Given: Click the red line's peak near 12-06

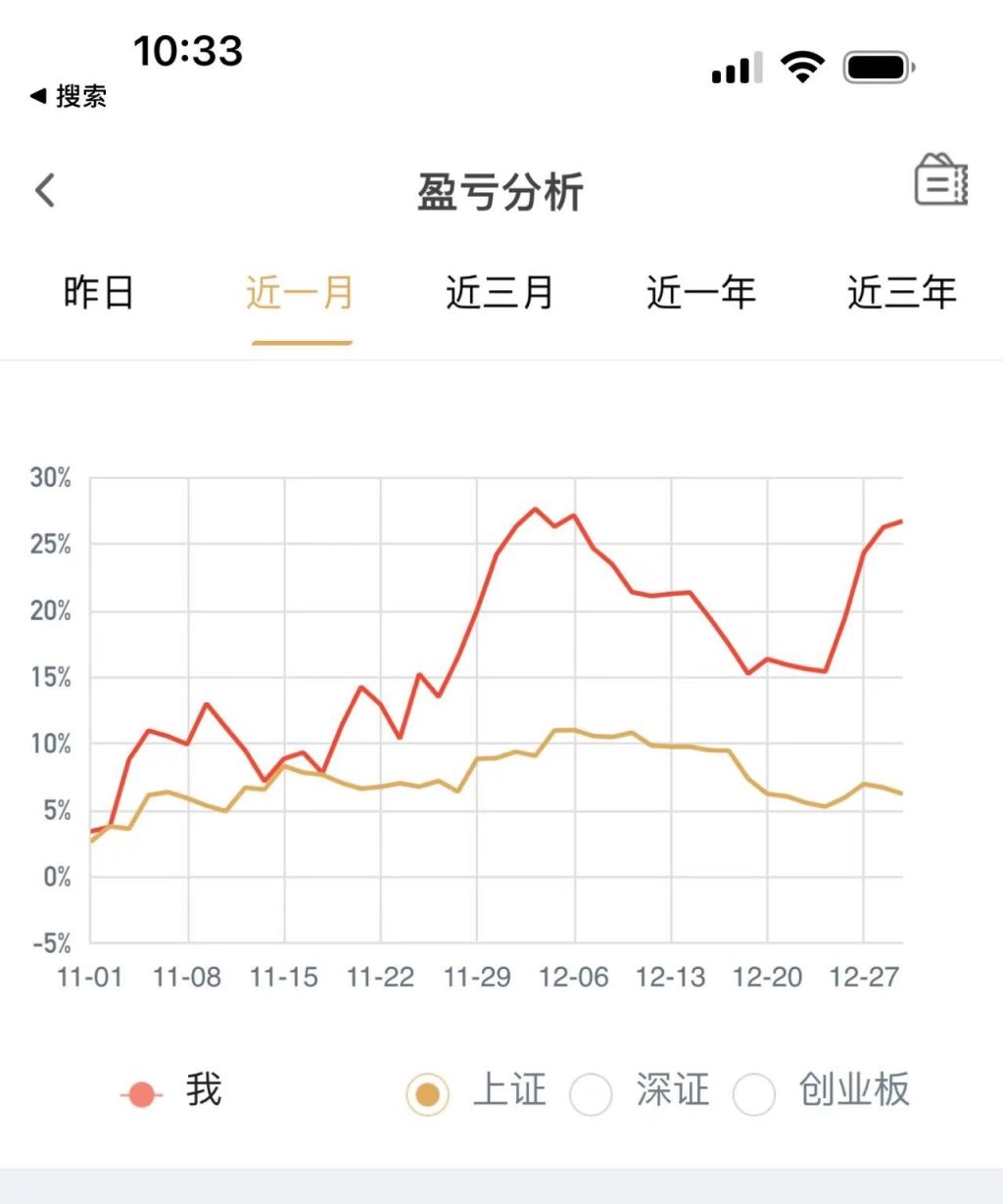Looking at the screenshot, I should tap(535, 509).
